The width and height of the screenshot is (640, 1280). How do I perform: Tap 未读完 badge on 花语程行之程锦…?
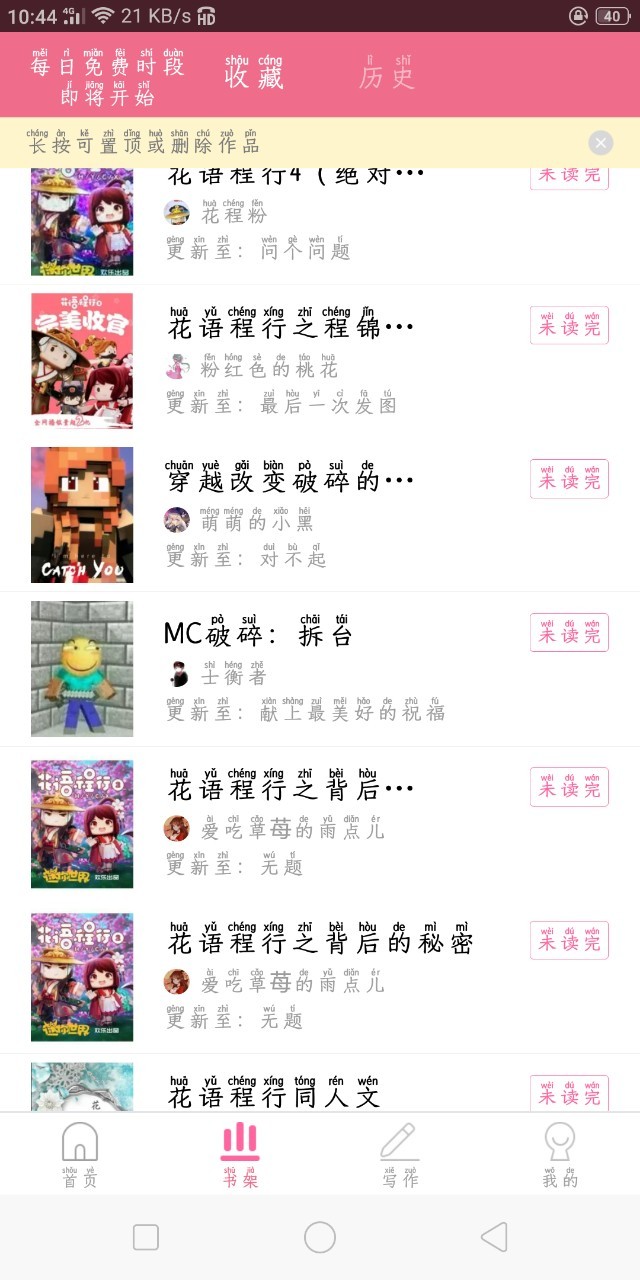(569, 325)
